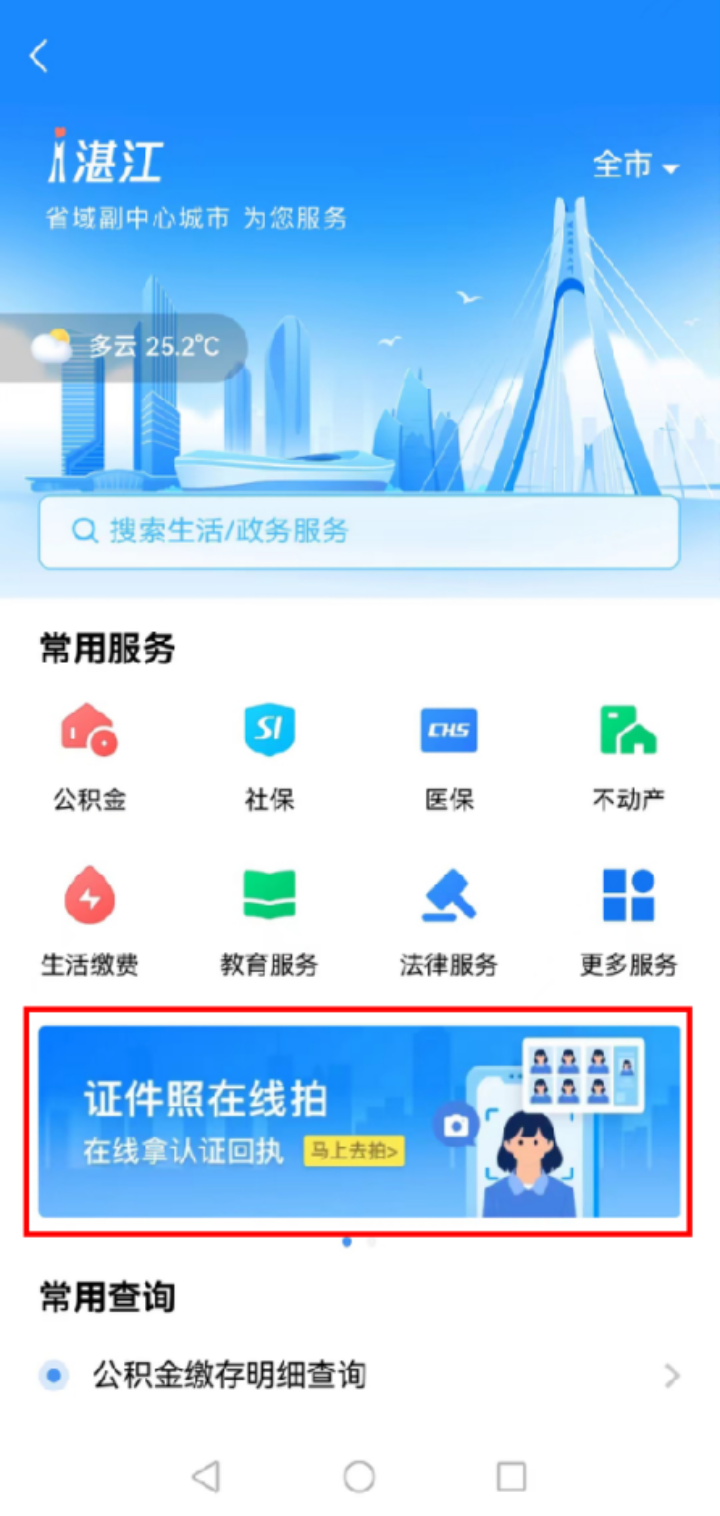Open system recent apps
The image size is (720, 1516).
click(511, 1476)
